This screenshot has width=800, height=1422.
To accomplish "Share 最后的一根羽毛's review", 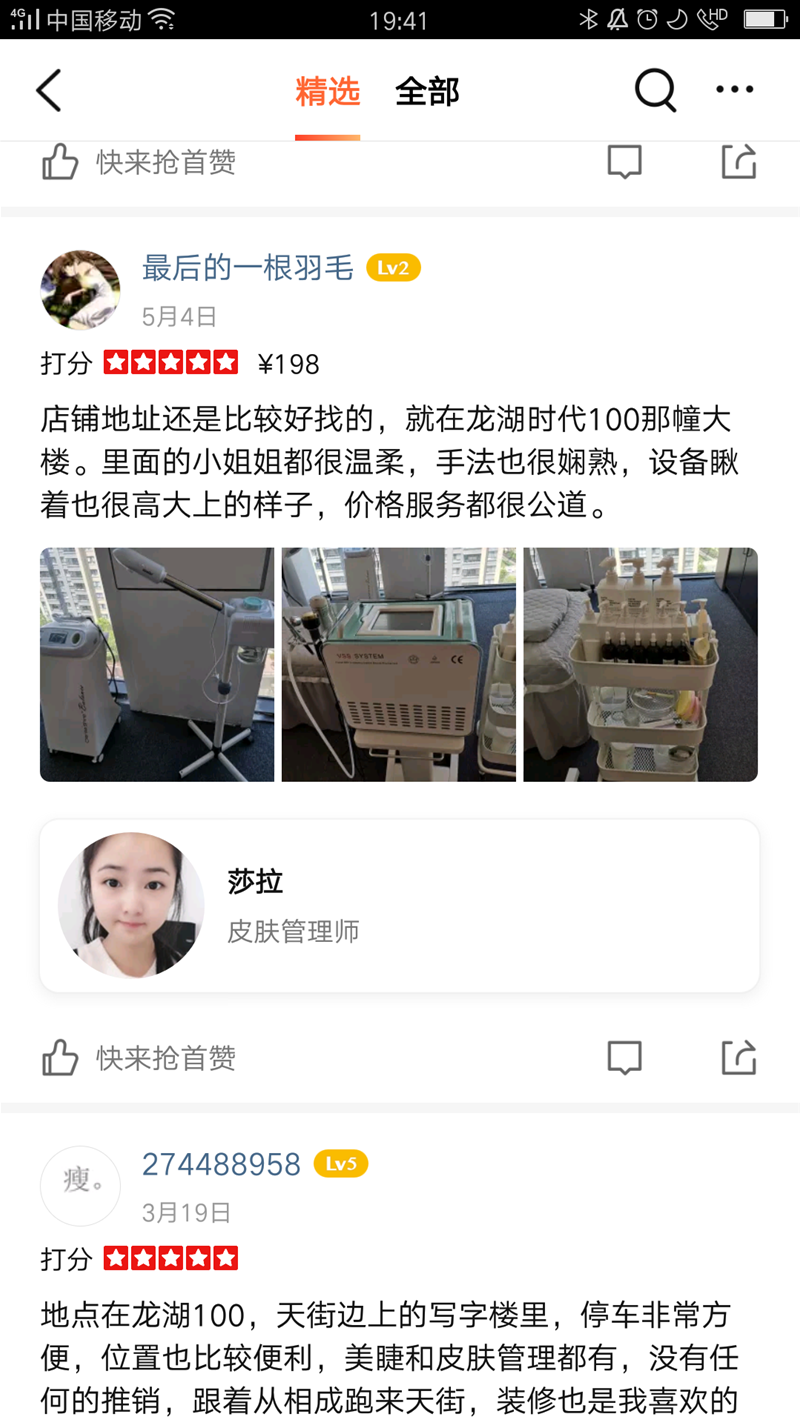I will (x=739, y=1058).
